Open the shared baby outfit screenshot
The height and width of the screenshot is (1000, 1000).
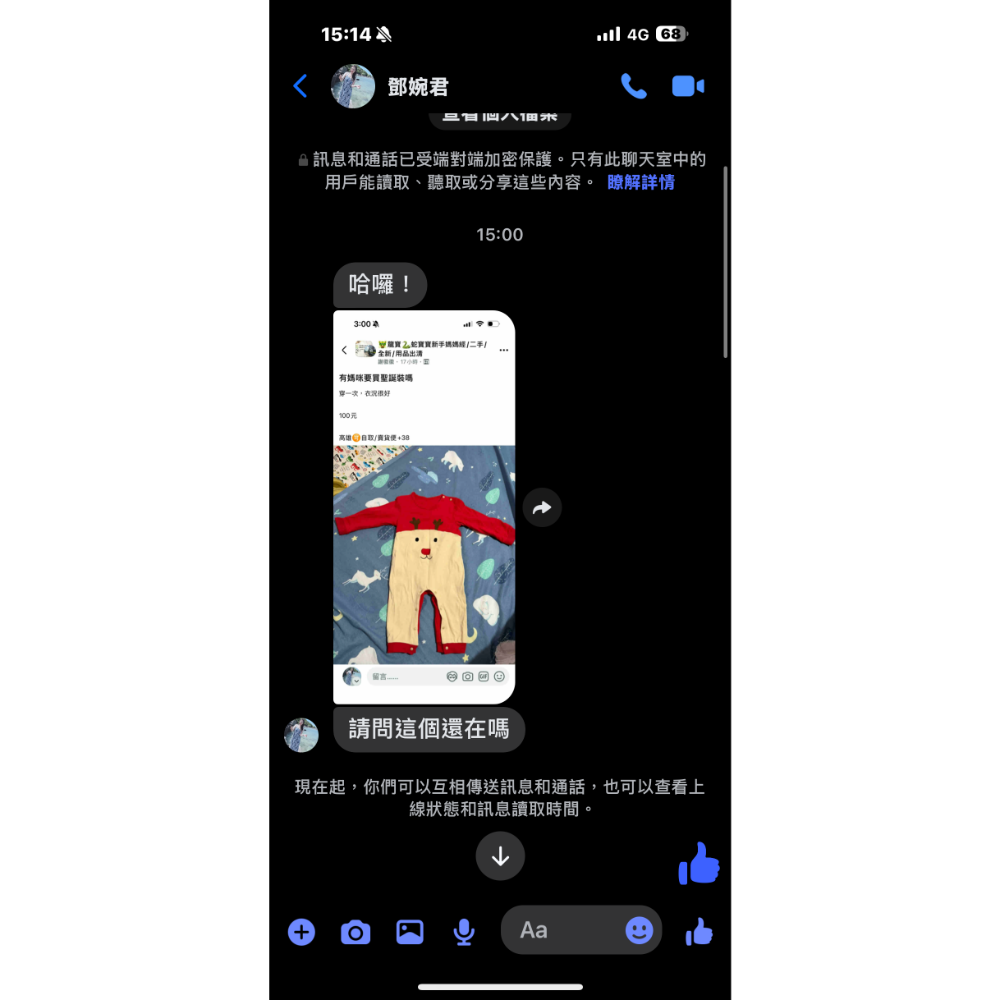click(424, 507)
